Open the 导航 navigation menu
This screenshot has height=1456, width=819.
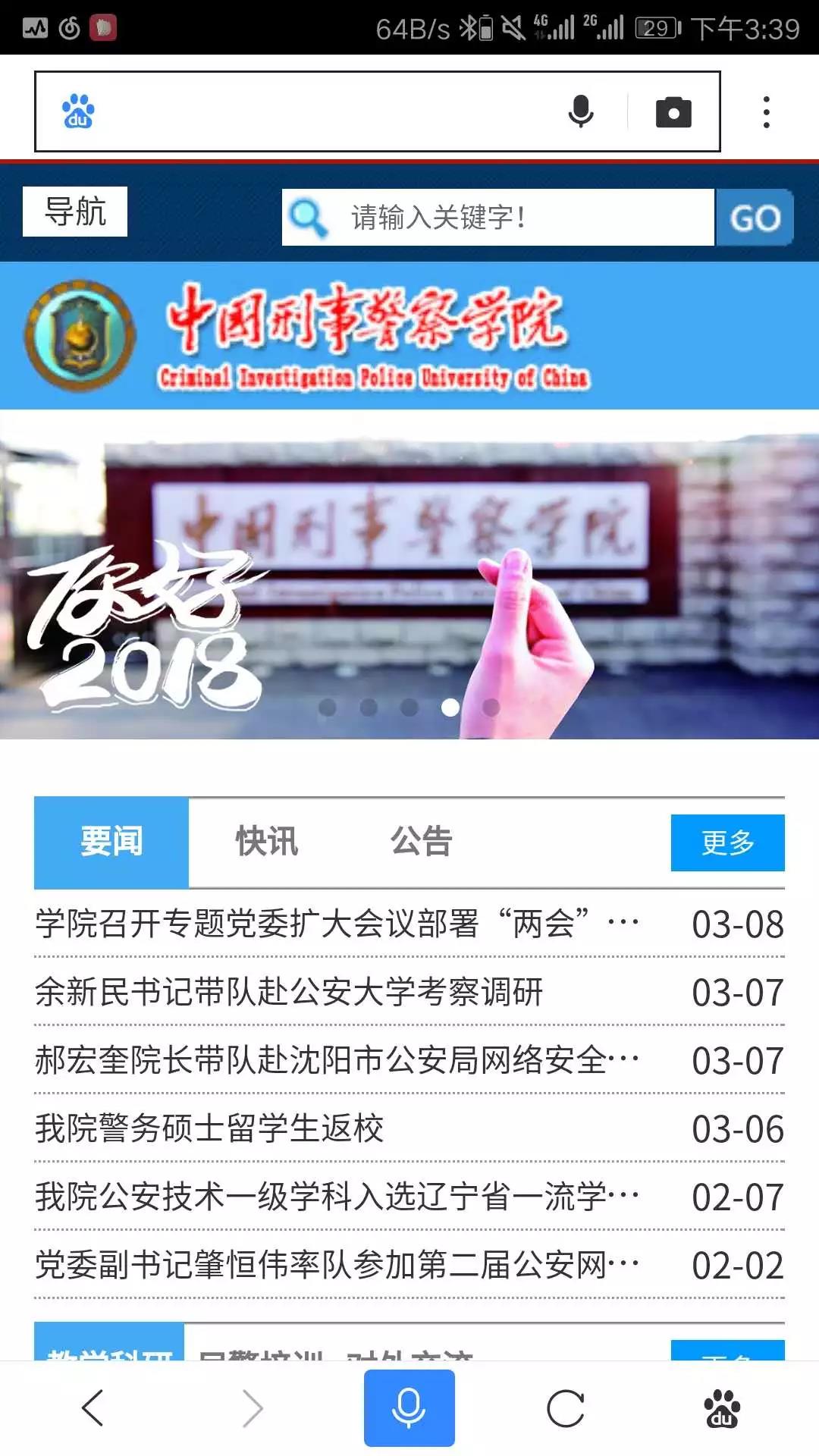[75, 212]
